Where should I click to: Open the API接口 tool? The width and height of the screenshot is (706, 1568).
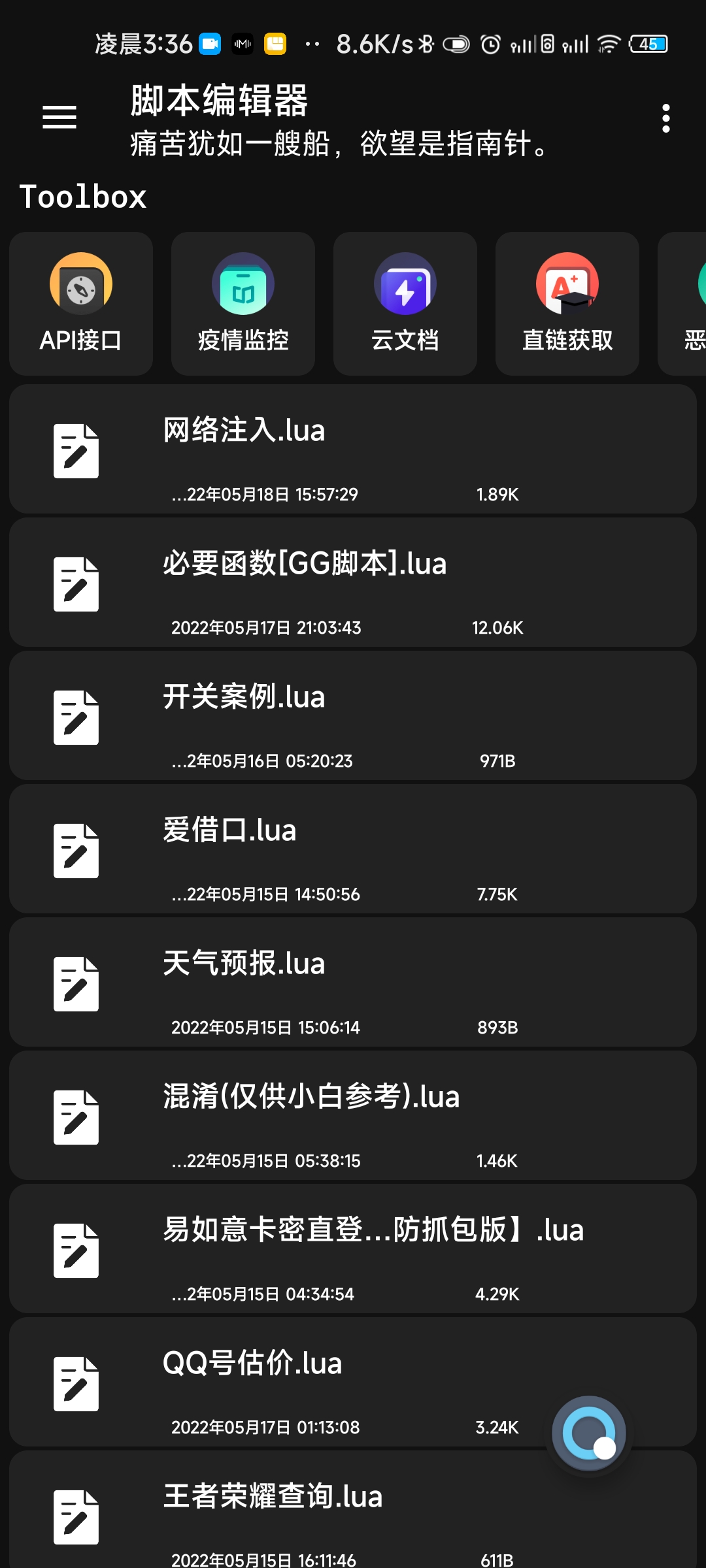point(81,304)
